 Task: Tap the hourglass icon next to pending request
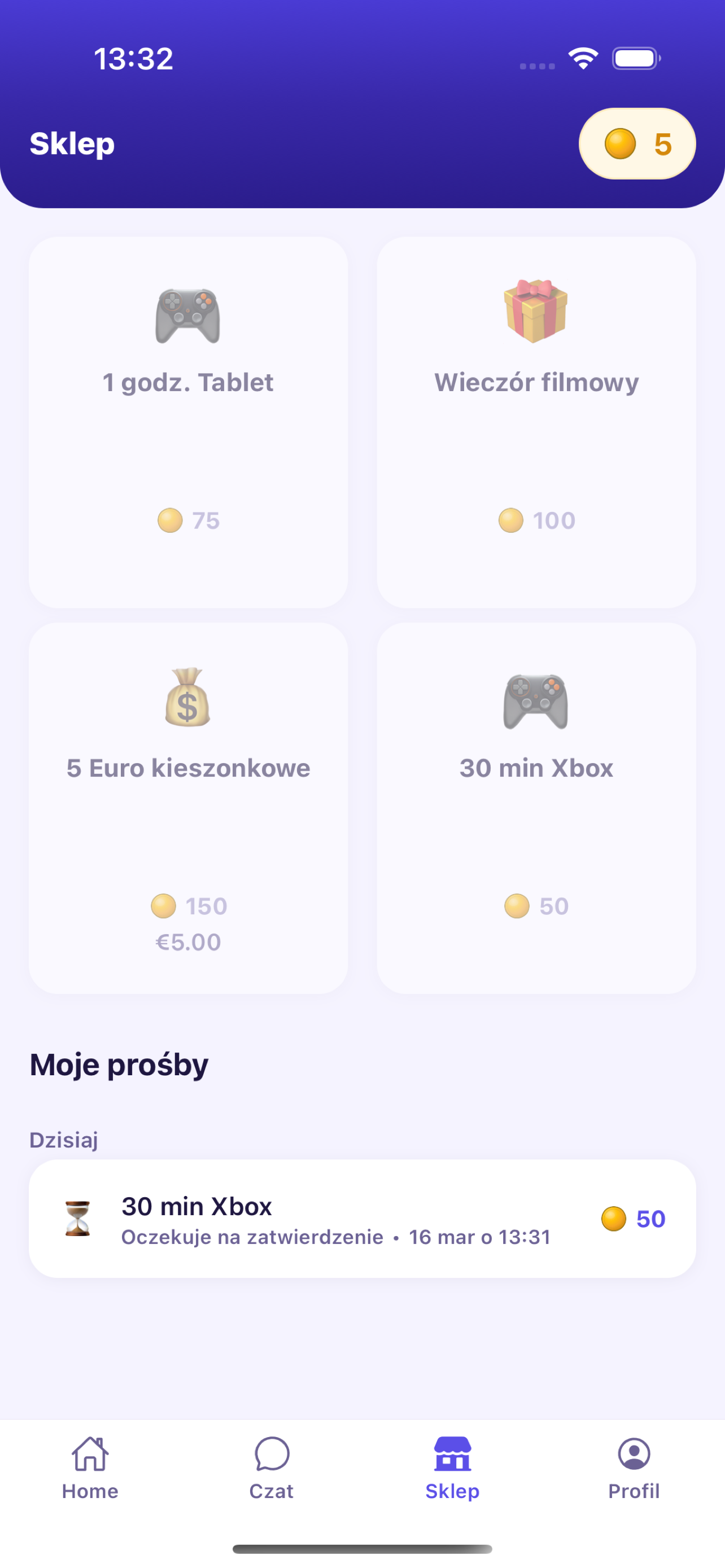click(77, 1219)
